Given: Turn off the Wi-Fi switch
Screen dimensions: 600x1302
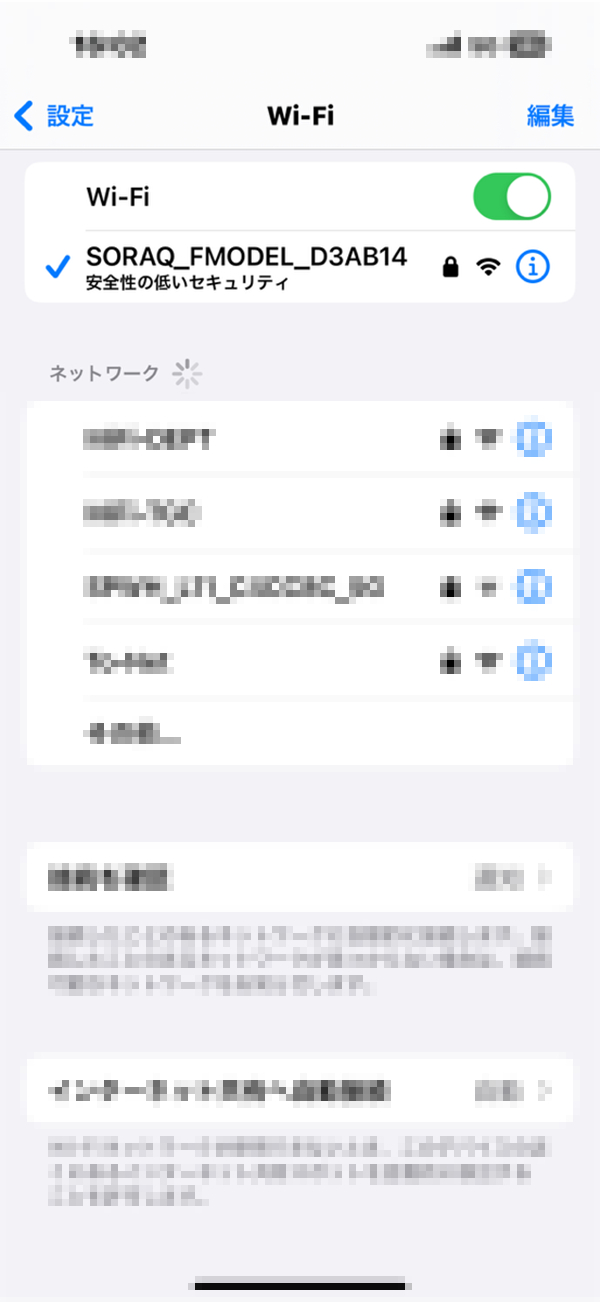Looking at the screenshot, I should (511, 197).
